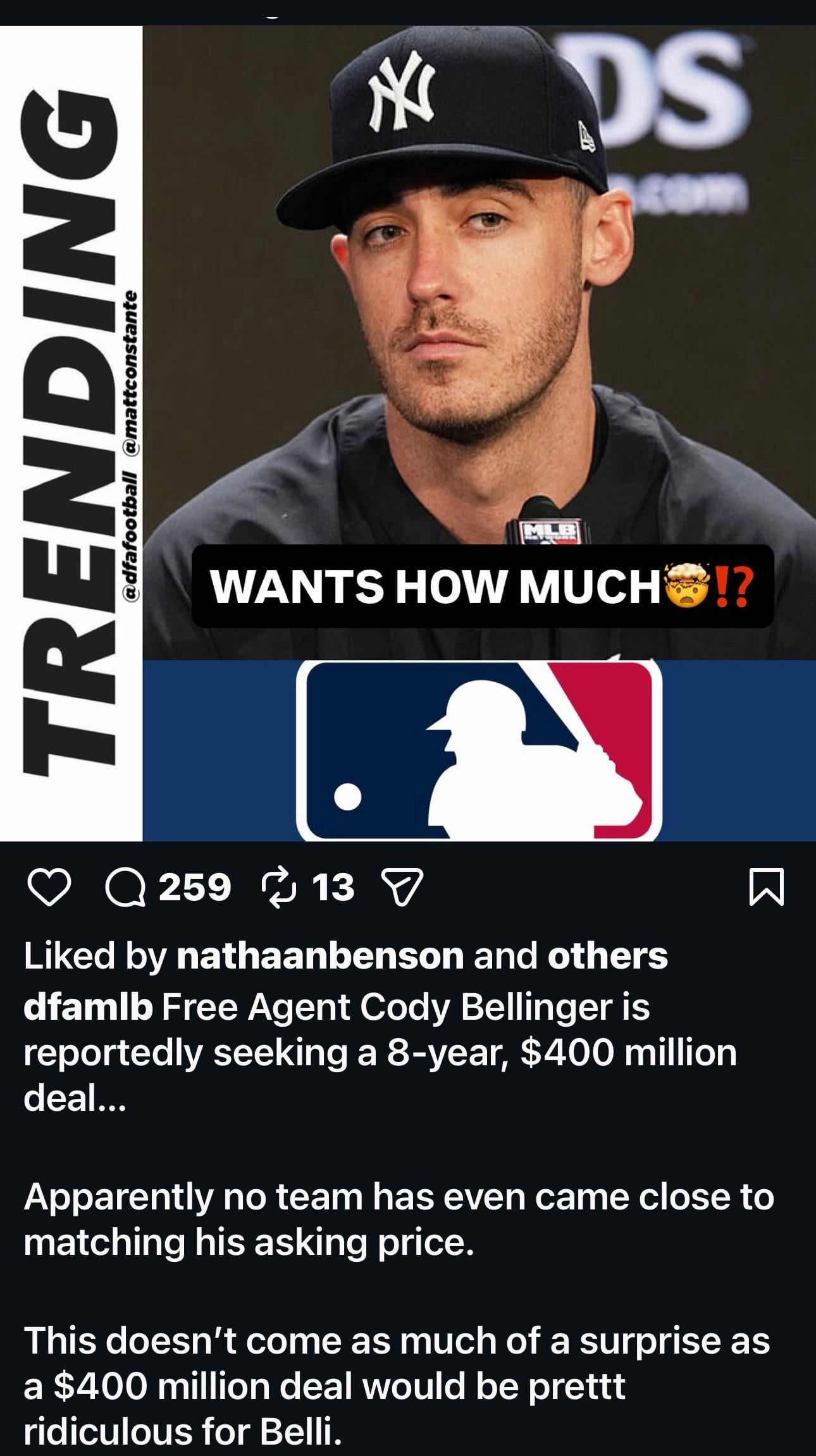This screenshot has height=1456, width=816.
Task: Open nathaanbenson's profile from likes
Action: click(320, 955)
